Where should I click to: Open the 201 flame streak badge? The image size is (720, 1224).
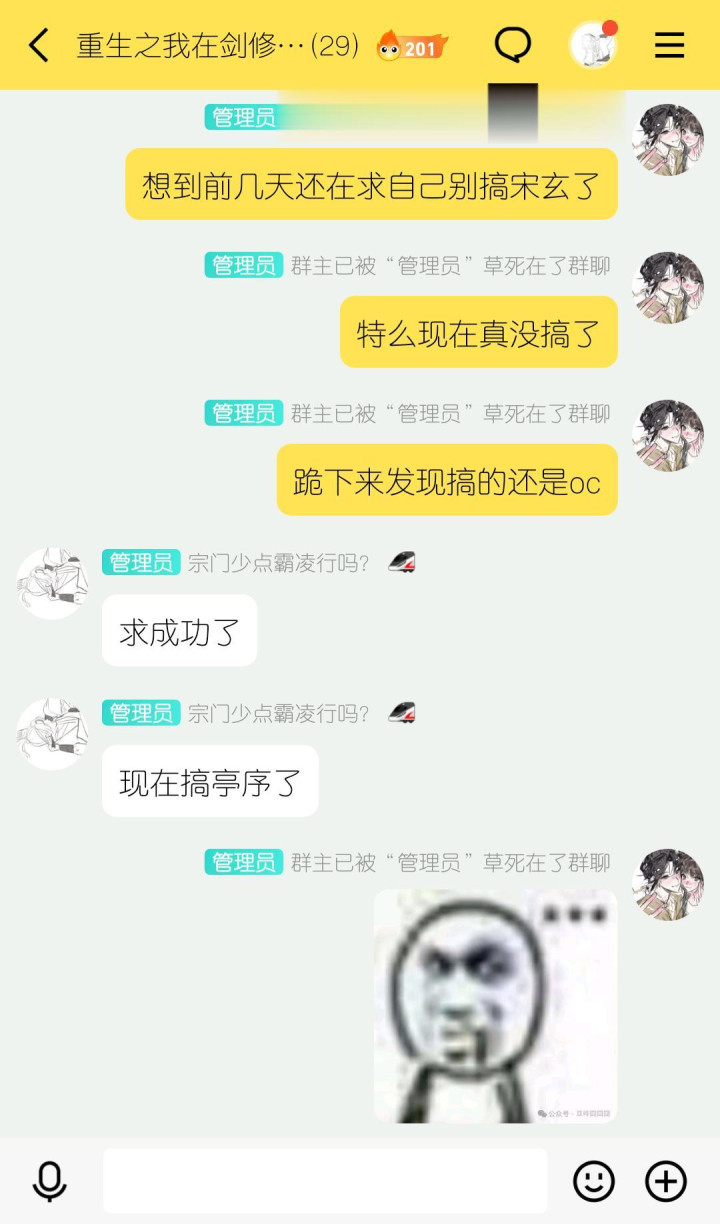(412, 46)
